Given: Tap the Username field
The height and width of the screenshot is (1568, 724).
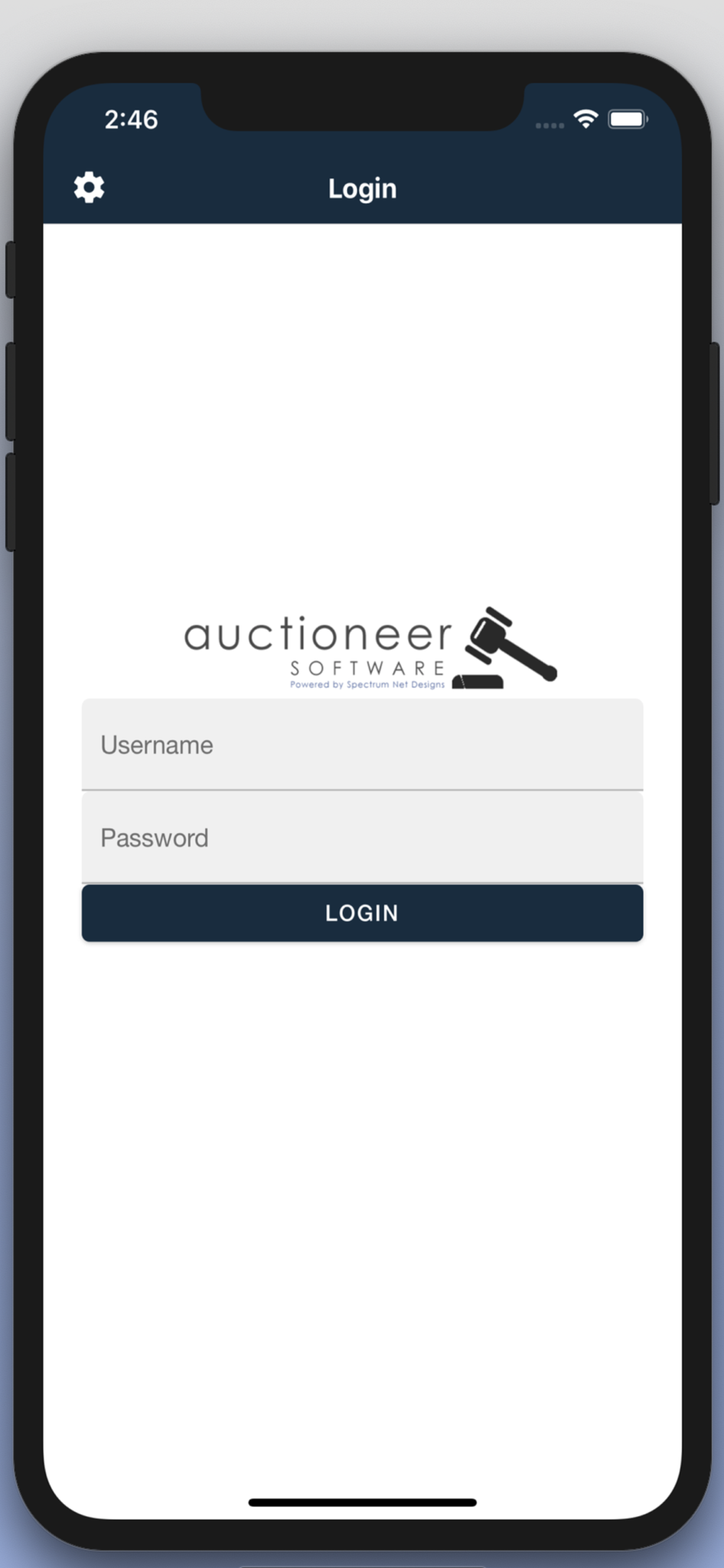Looking at the screenshot, I should tap(362, 744).
